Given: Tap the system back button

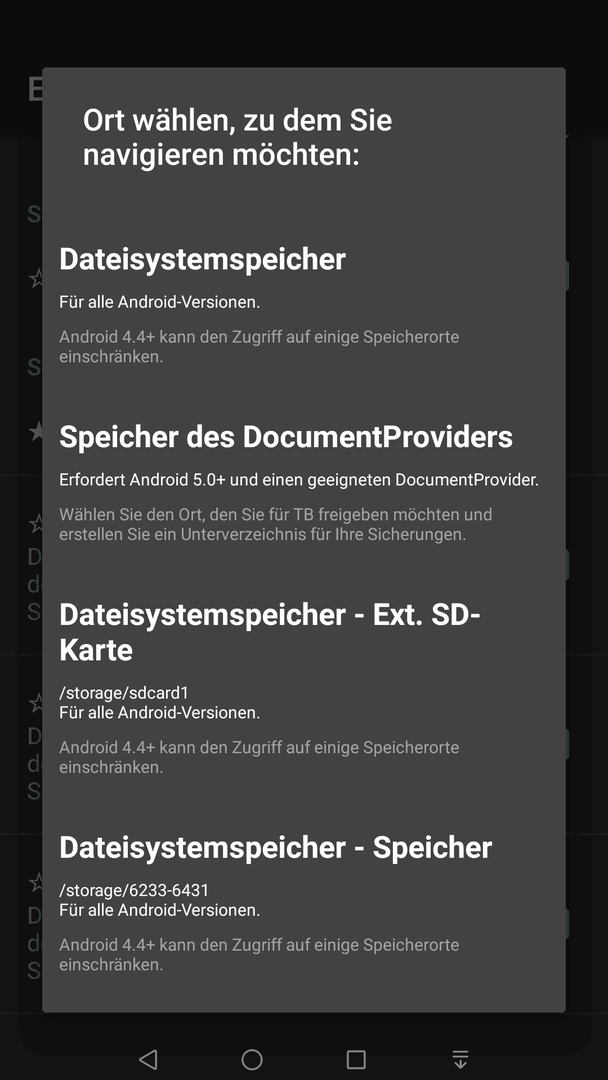Looking at the screenshot, I should click(148, 1059).
